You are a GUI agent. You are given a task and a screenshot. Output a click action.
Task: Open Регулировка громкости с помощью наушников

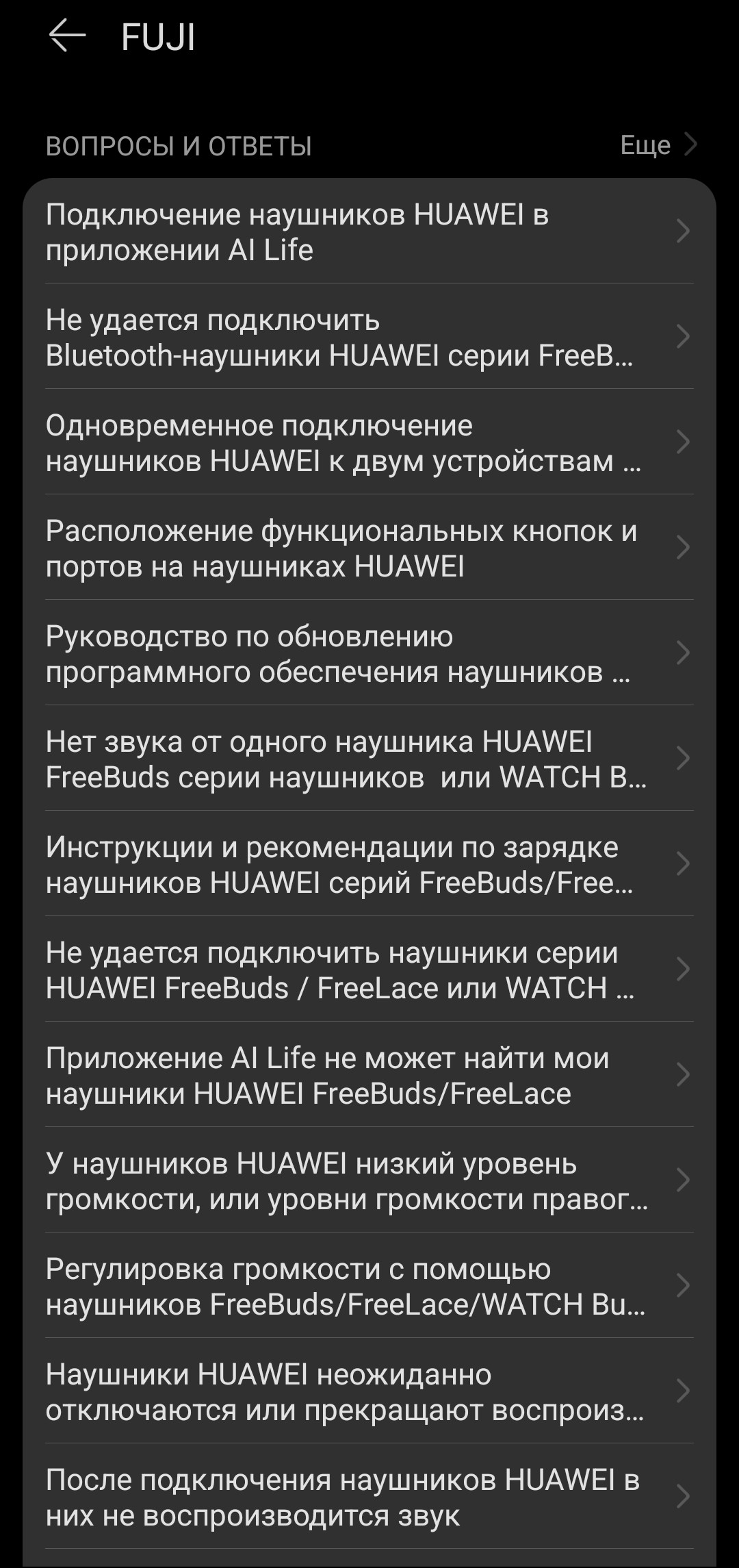click(369, 1287)
